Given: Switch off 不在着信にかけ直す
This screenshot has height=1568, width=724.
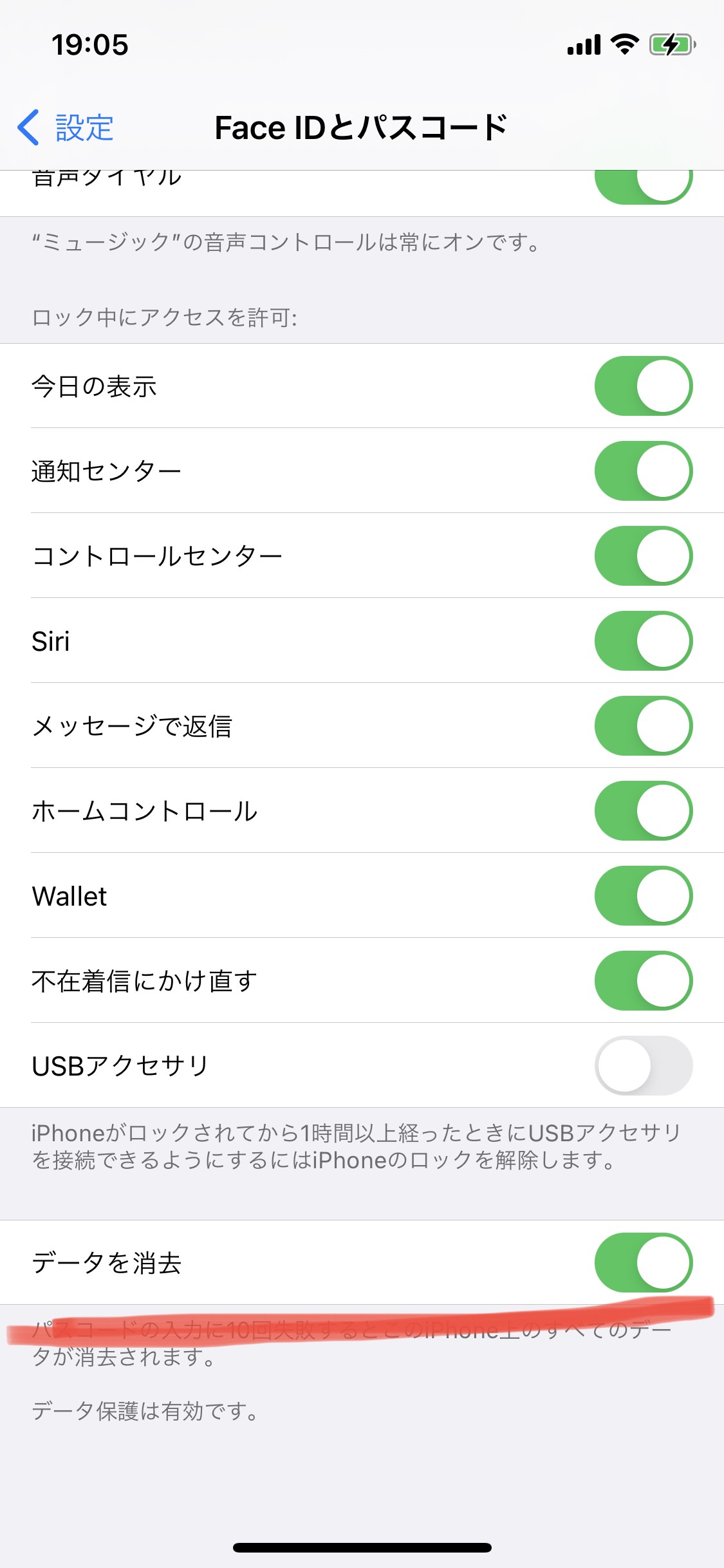Looking at the screenshot, I should 643,981.
